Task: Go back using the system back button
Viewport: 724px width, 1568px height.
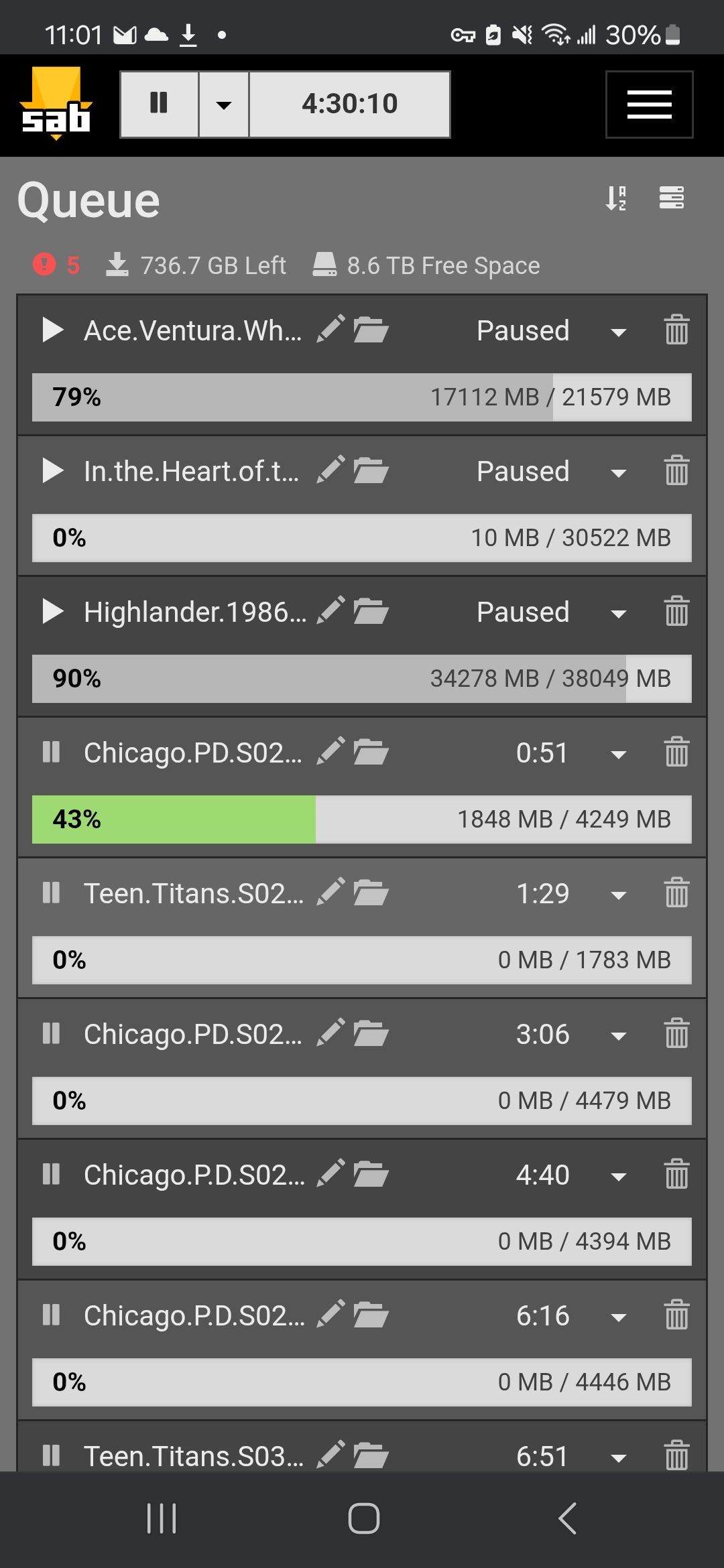Action: pos(567,1518)
